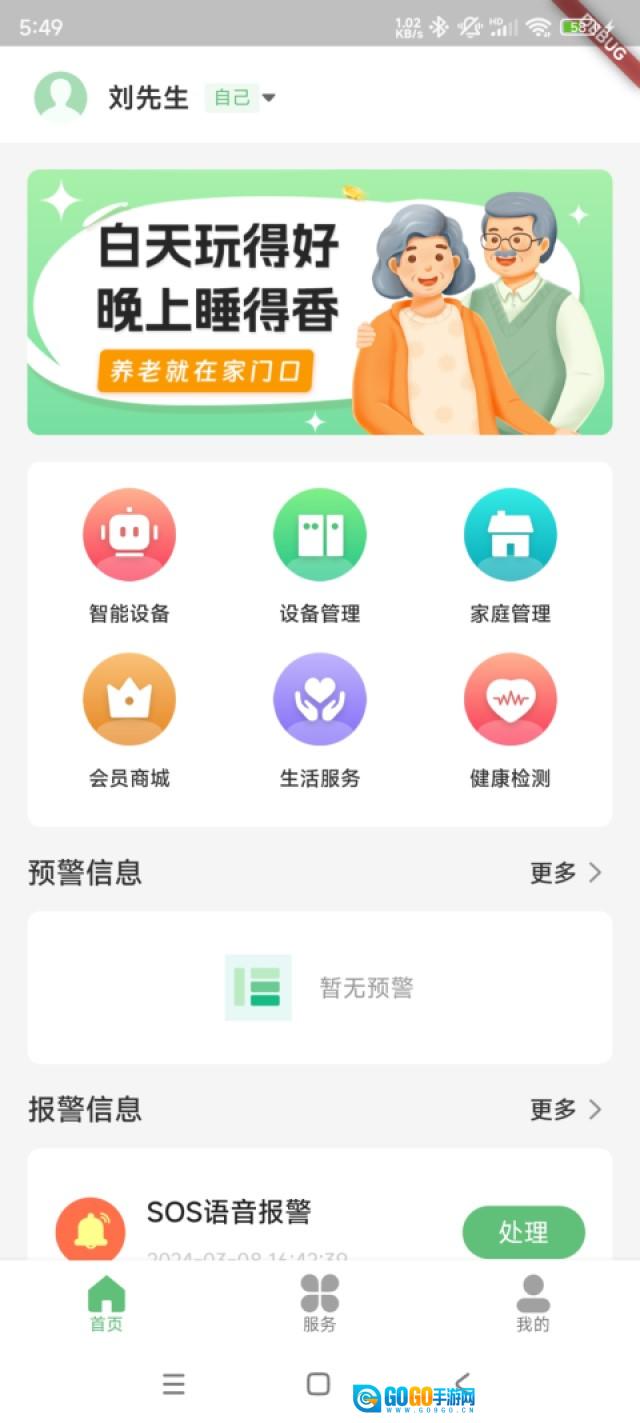Viewport: 640px width, 1423px height.
Task: View 更多 under 预警信息
Action: 565,873
